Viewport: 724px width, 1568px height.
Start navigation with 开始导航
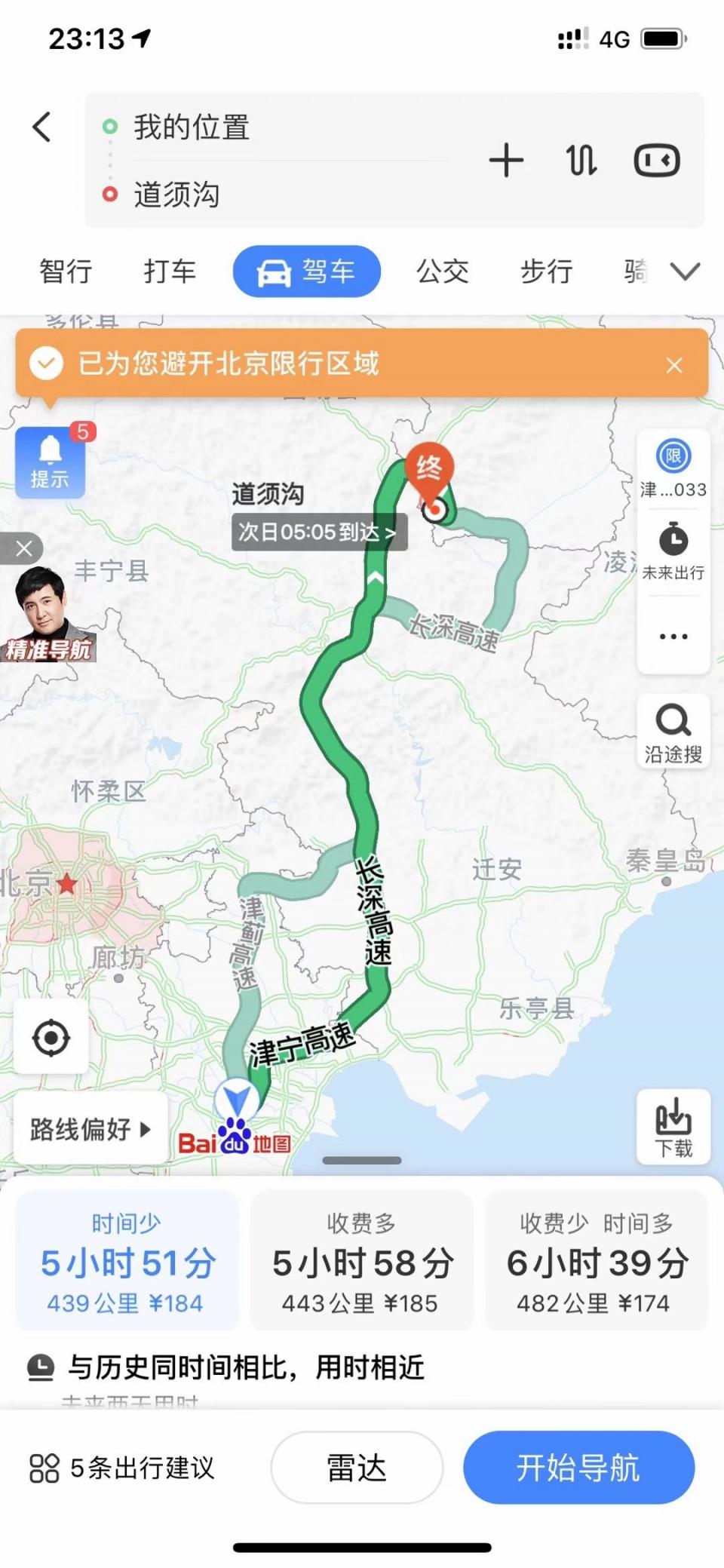pos(578,1468)
